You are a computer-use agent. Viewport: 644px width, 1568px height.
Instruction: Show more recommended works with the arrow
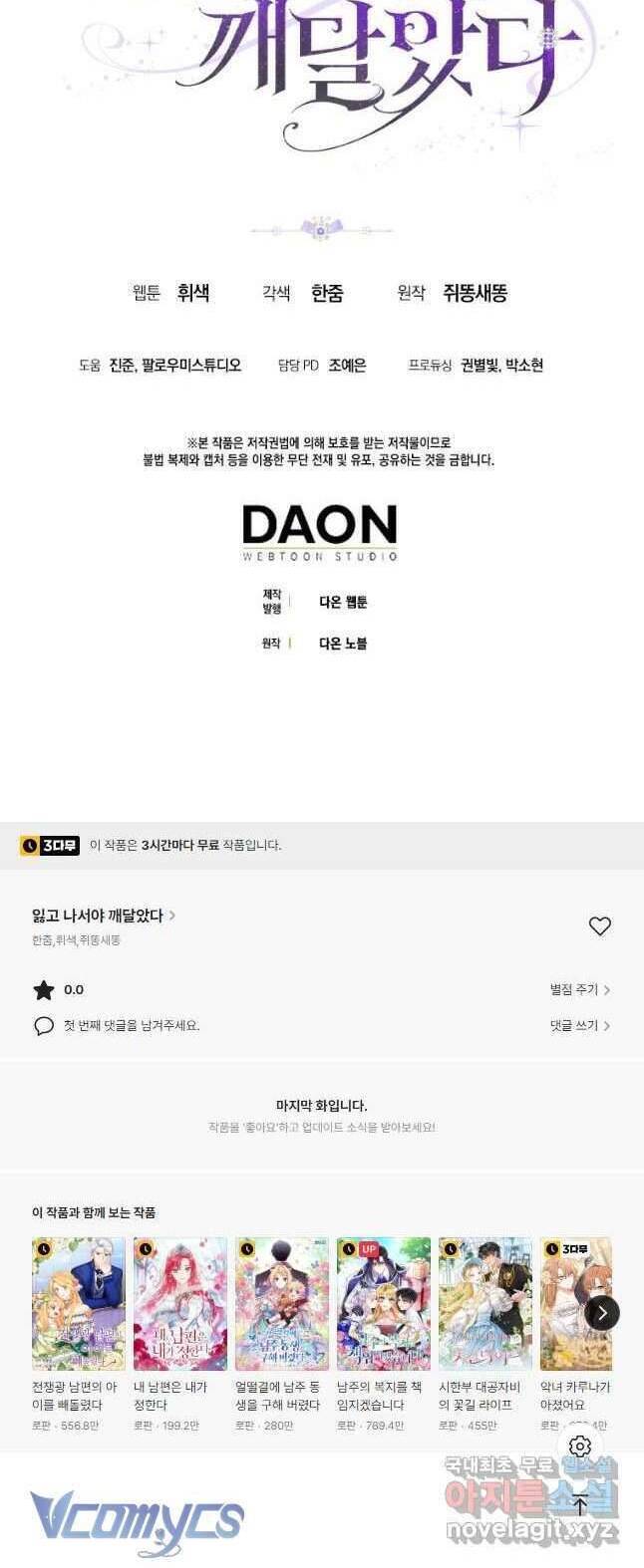tap(601, 1313)
